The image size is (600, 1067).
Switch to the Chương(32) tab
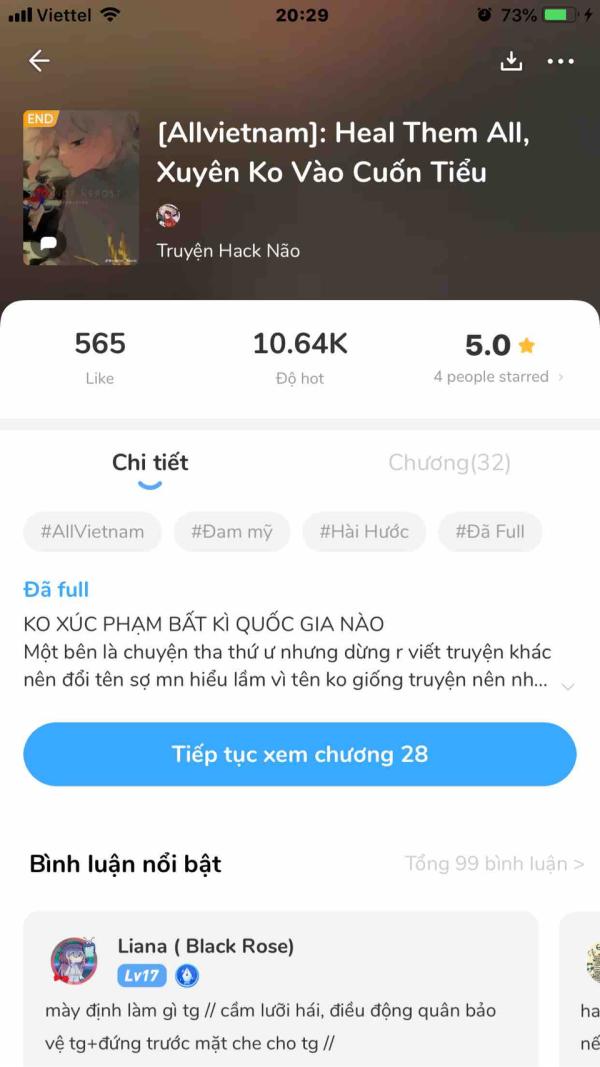449,463
